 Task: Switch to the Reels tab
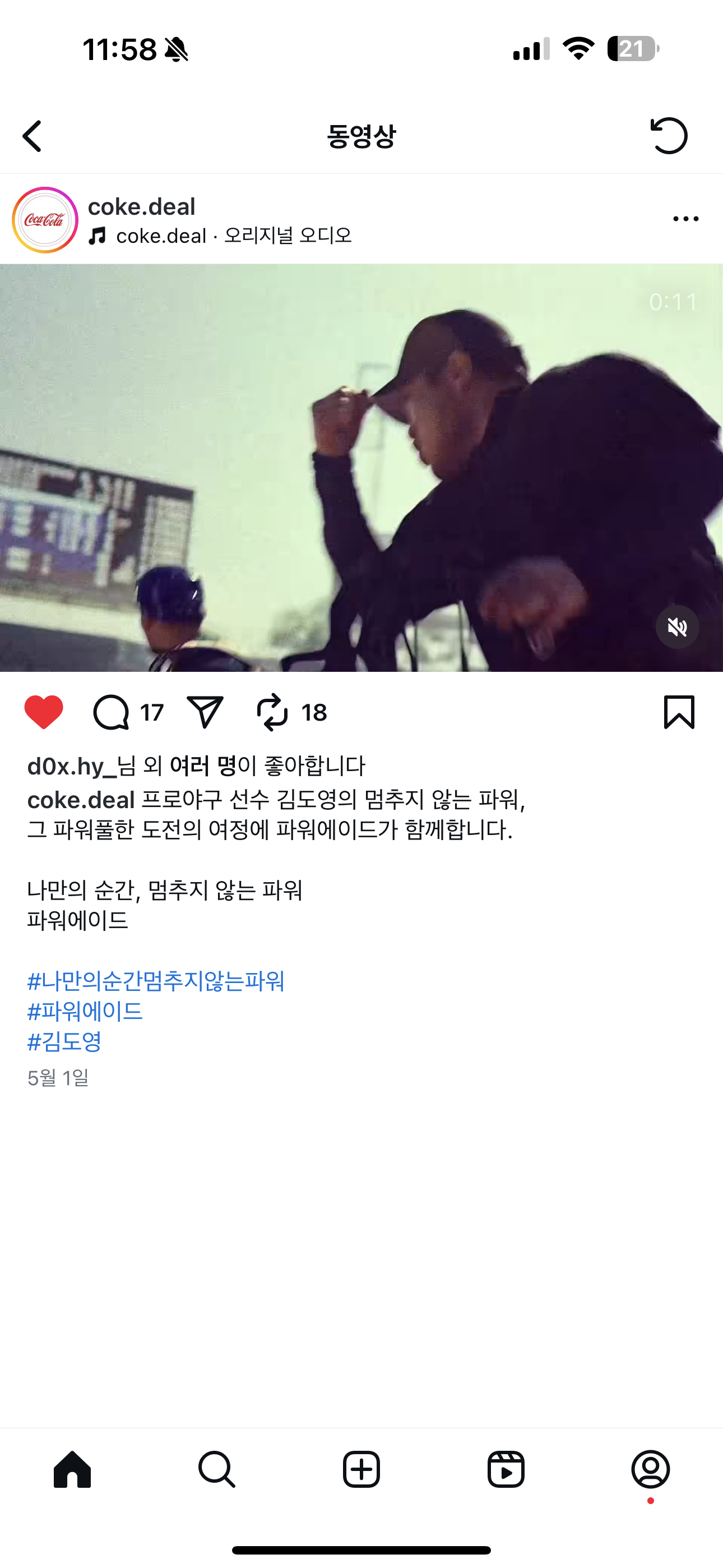point(506,1469)
